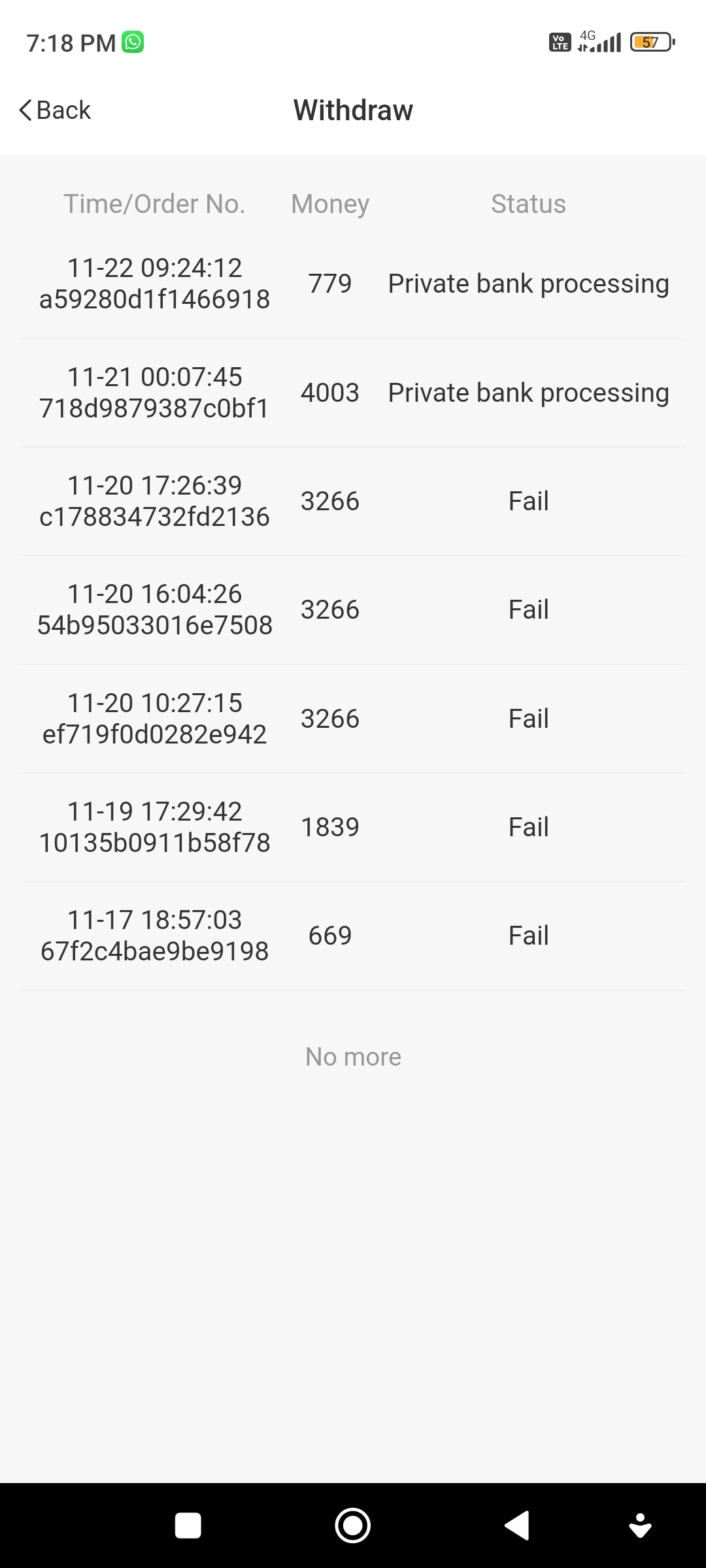Tap the system back triangle

(x=517, y=1526)
